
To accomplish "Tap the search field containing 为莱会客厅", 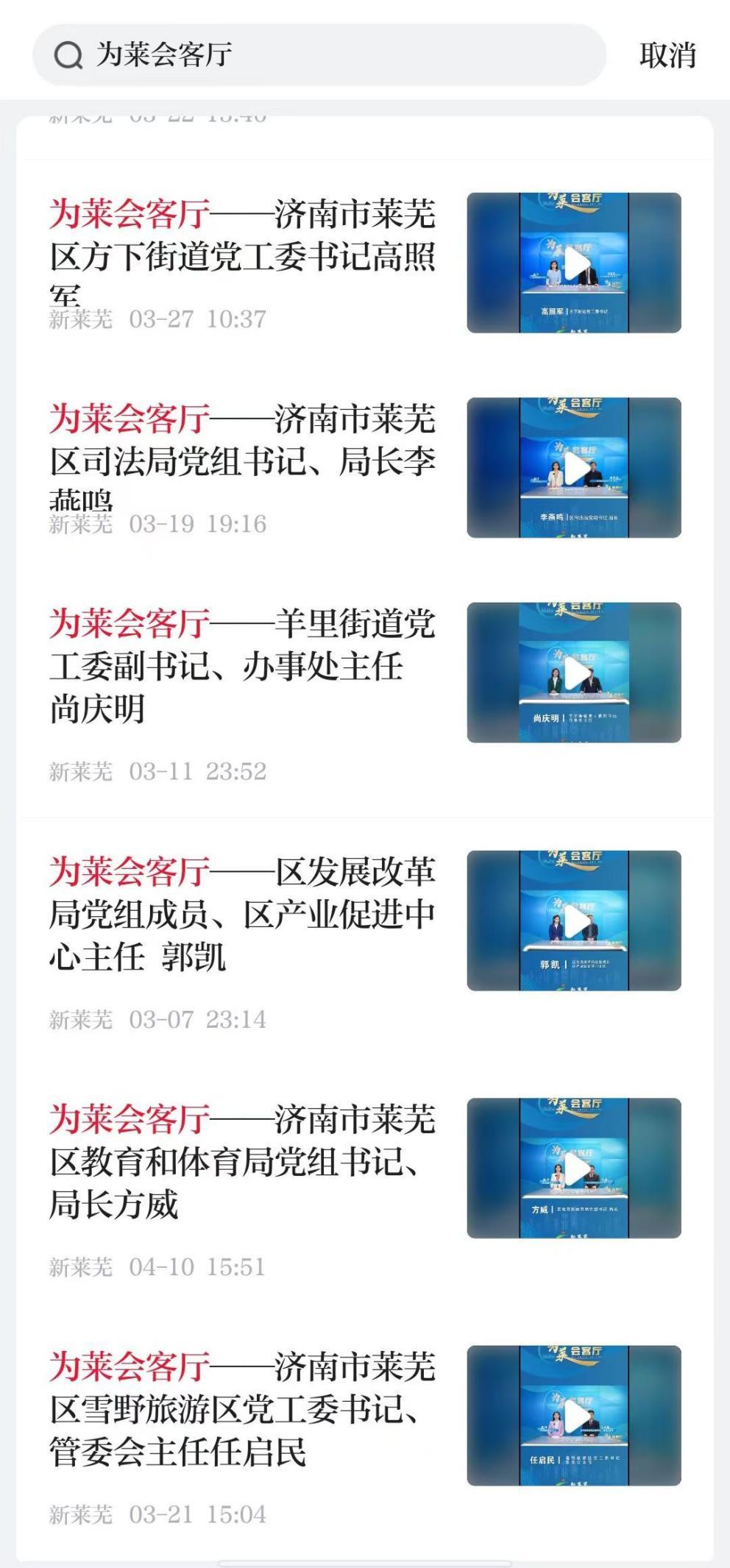I will pyautogui.click(x=319, y=54).
